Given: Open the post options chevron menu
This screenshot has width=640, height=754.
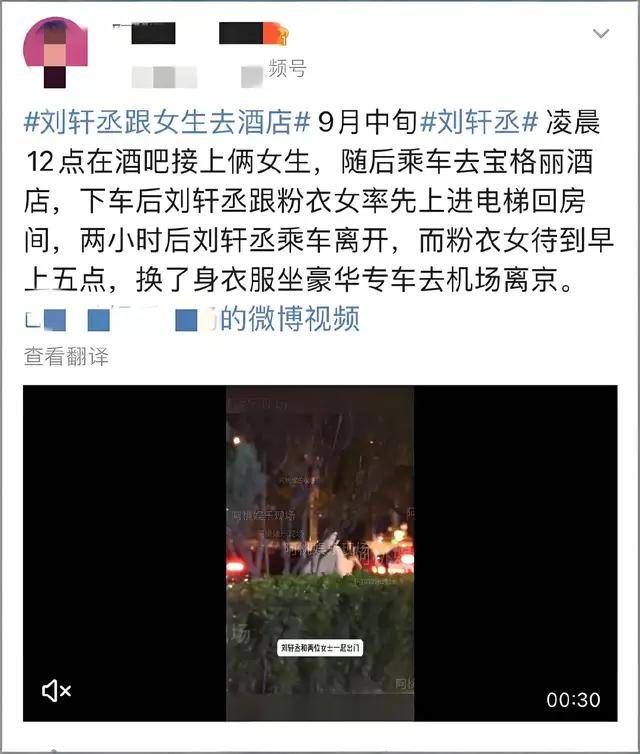Looking at the screenshot, I should 601,34.
